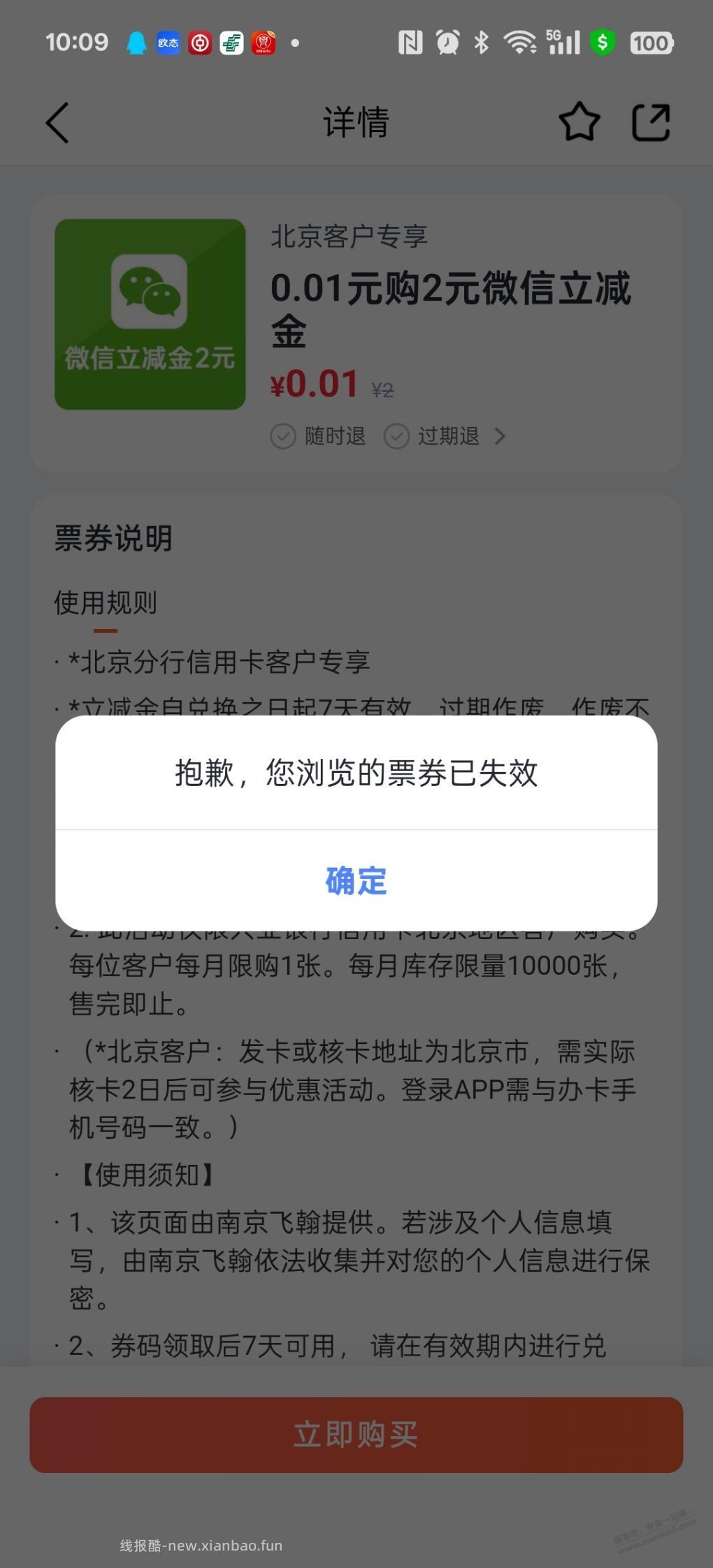Screen dimensions: 713x1568
Task: Tap the back arrow to leave details page
Action: [x=58, y=122]
